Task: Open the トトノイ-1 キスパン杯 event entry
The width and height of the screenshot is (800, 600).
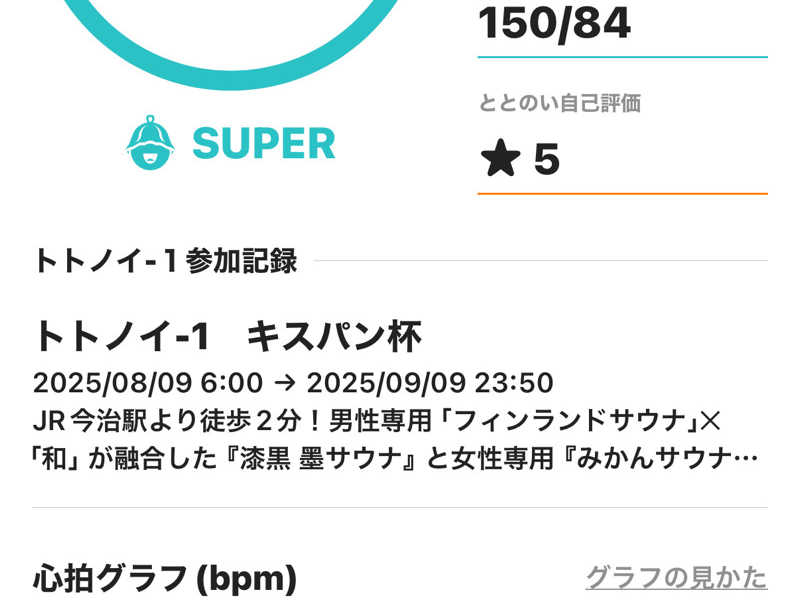Action: pyautogui.click(x=228, y=337)
